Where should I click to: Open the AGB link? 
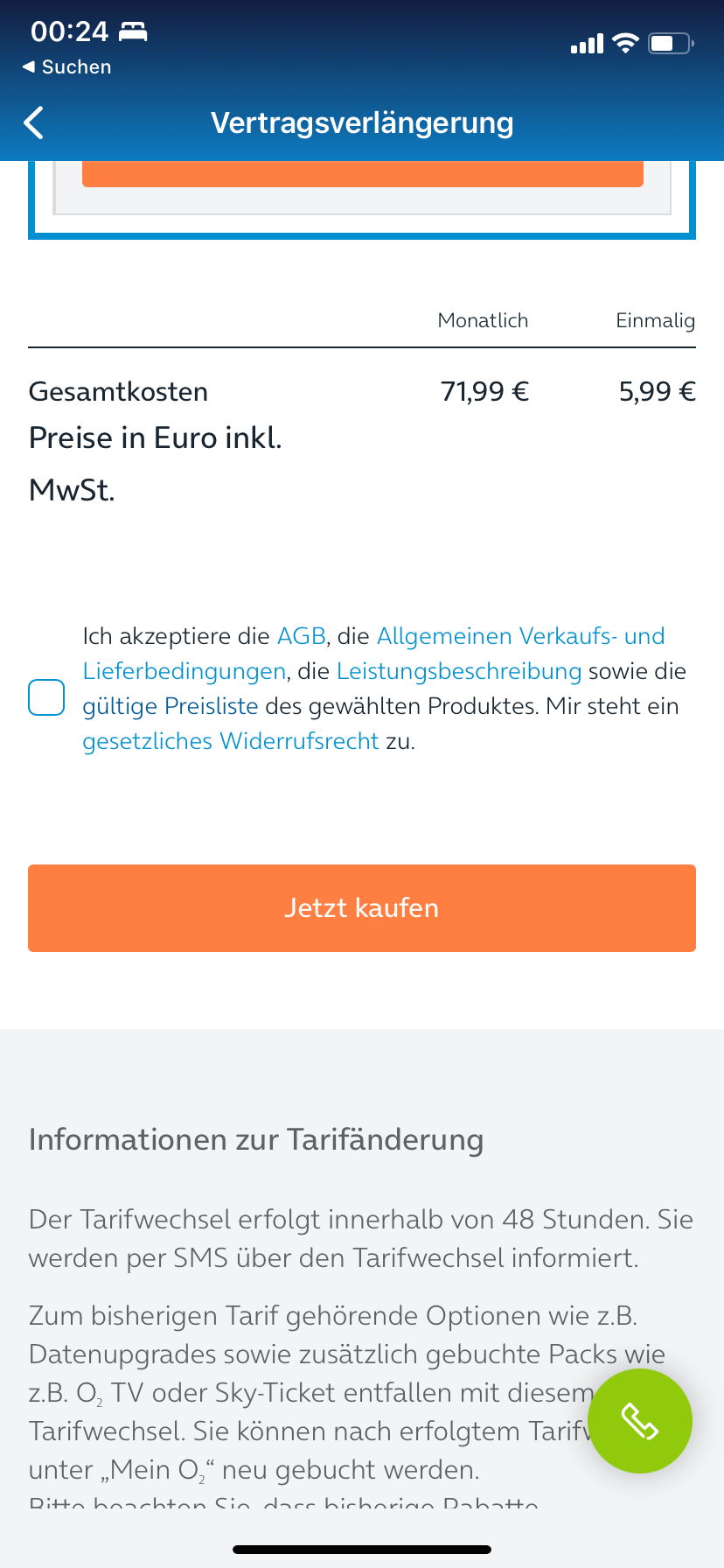pyautogui.click(x=302, y=636)
